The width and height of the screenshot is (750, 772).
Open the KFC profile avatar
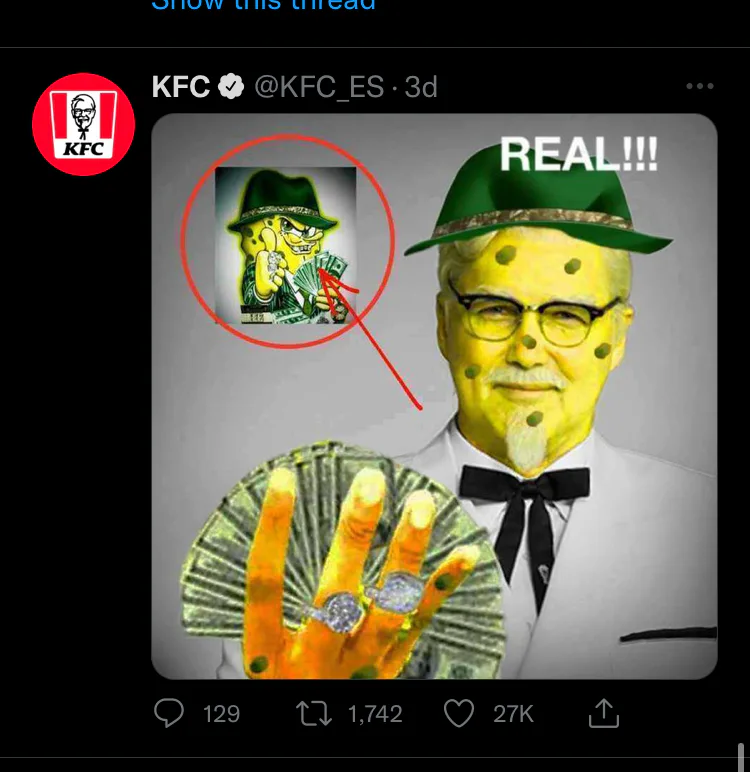(84, 125)
